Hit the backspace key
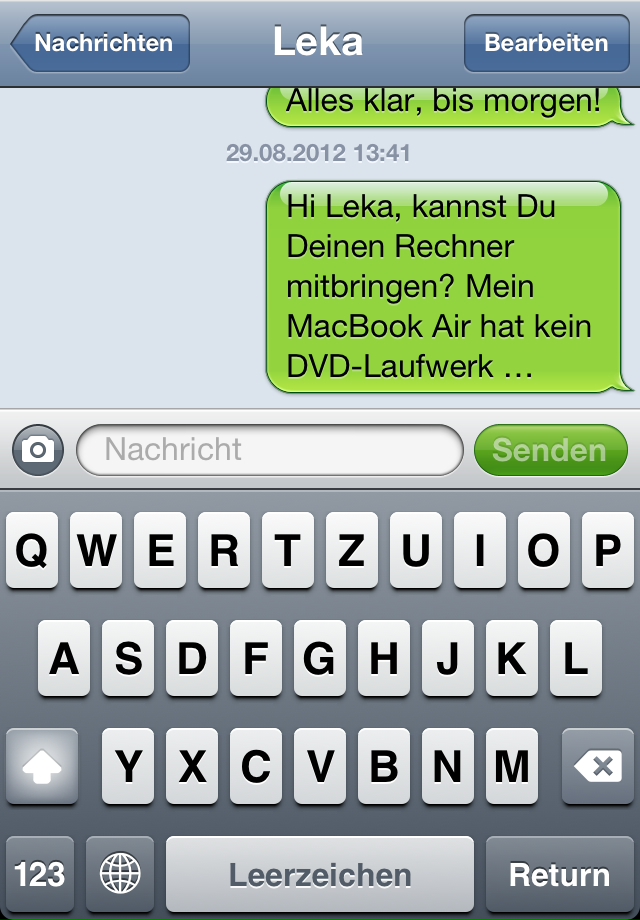Screen dimensions: 640x920 coord(598,768)
